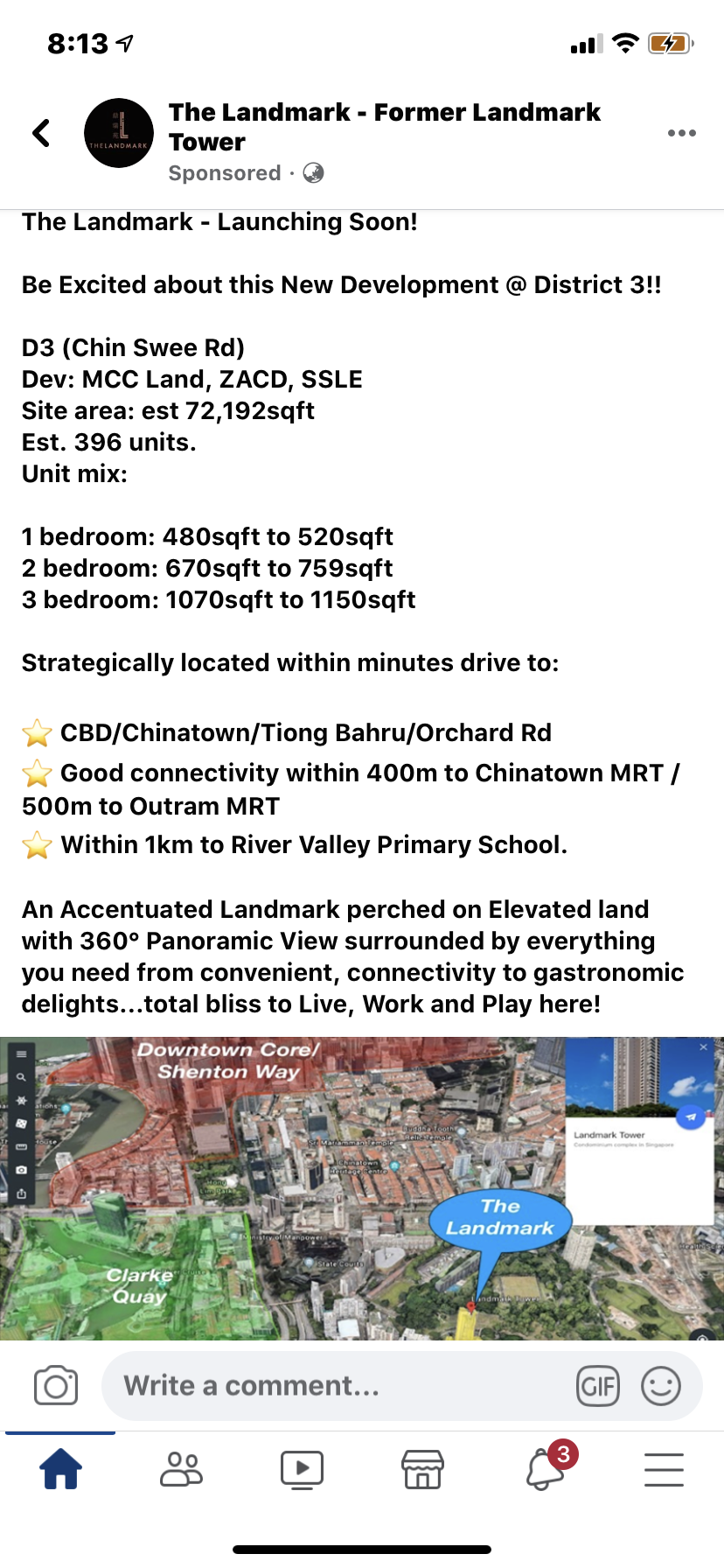Open the hamburger menu tab
The height and width of the screenshot is (1568, 724).
[x=664, y=1469]
